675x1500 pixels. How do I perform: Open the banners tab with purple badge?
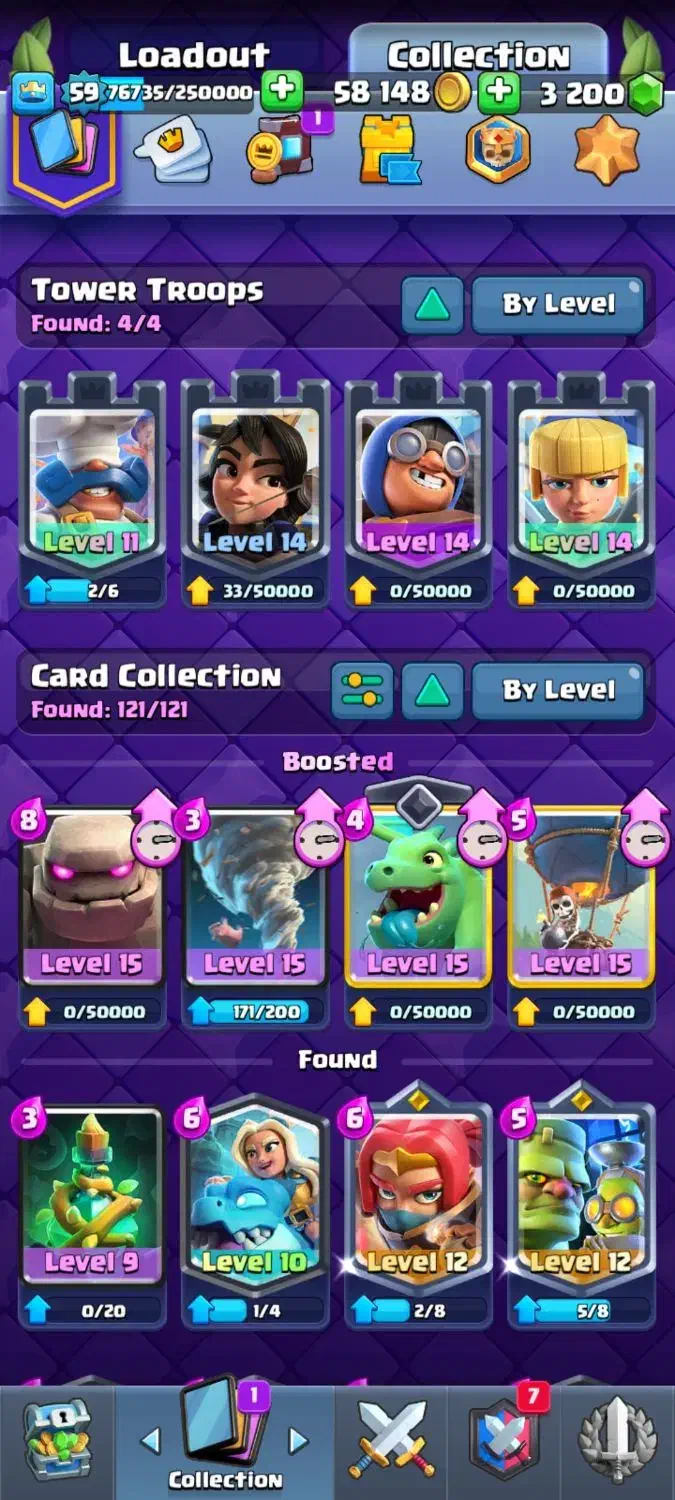(x=281, y=150)
